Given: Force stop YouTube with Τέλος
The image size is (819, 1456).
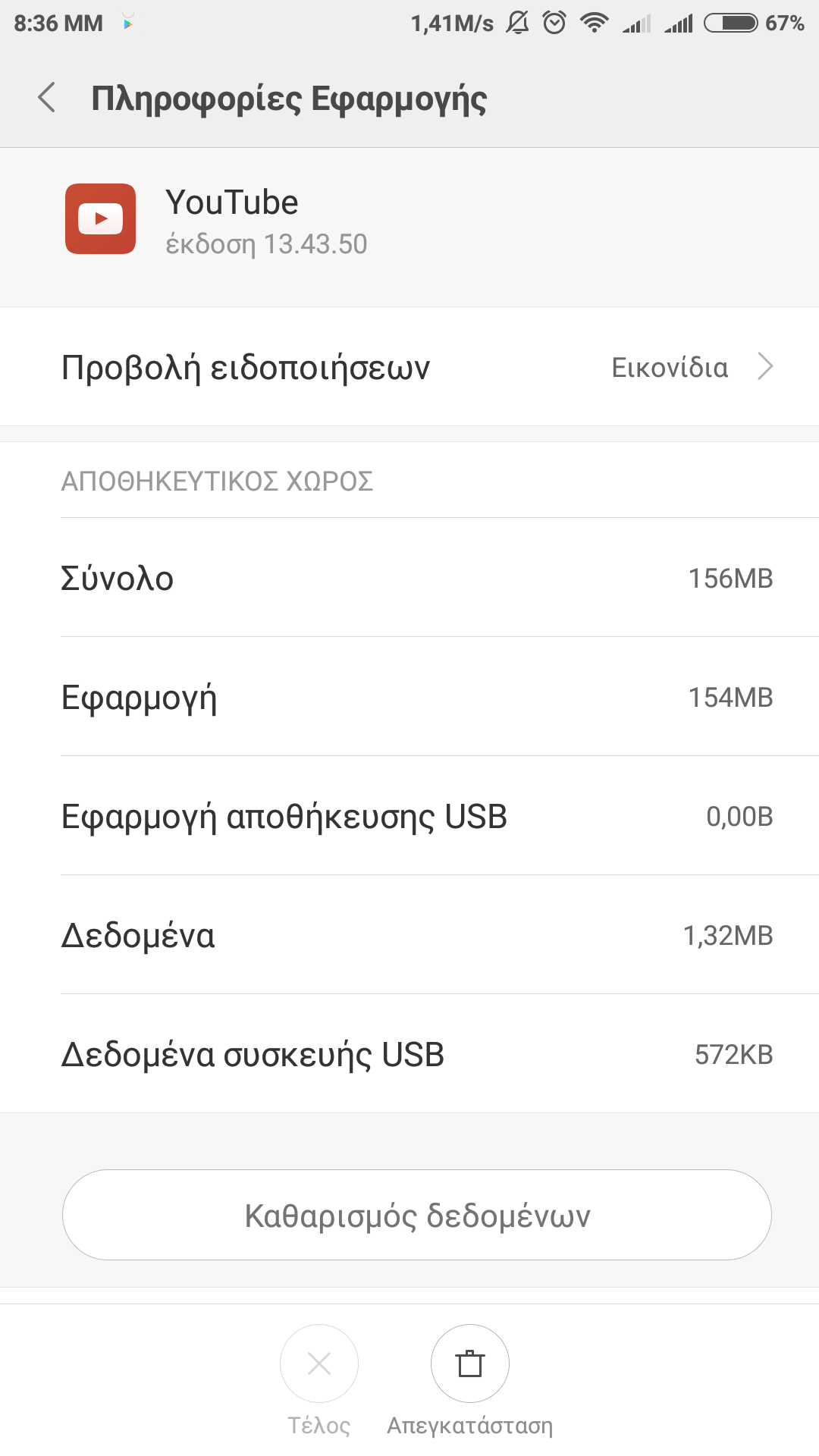Looking at the screenshot, I should 319,1363.
